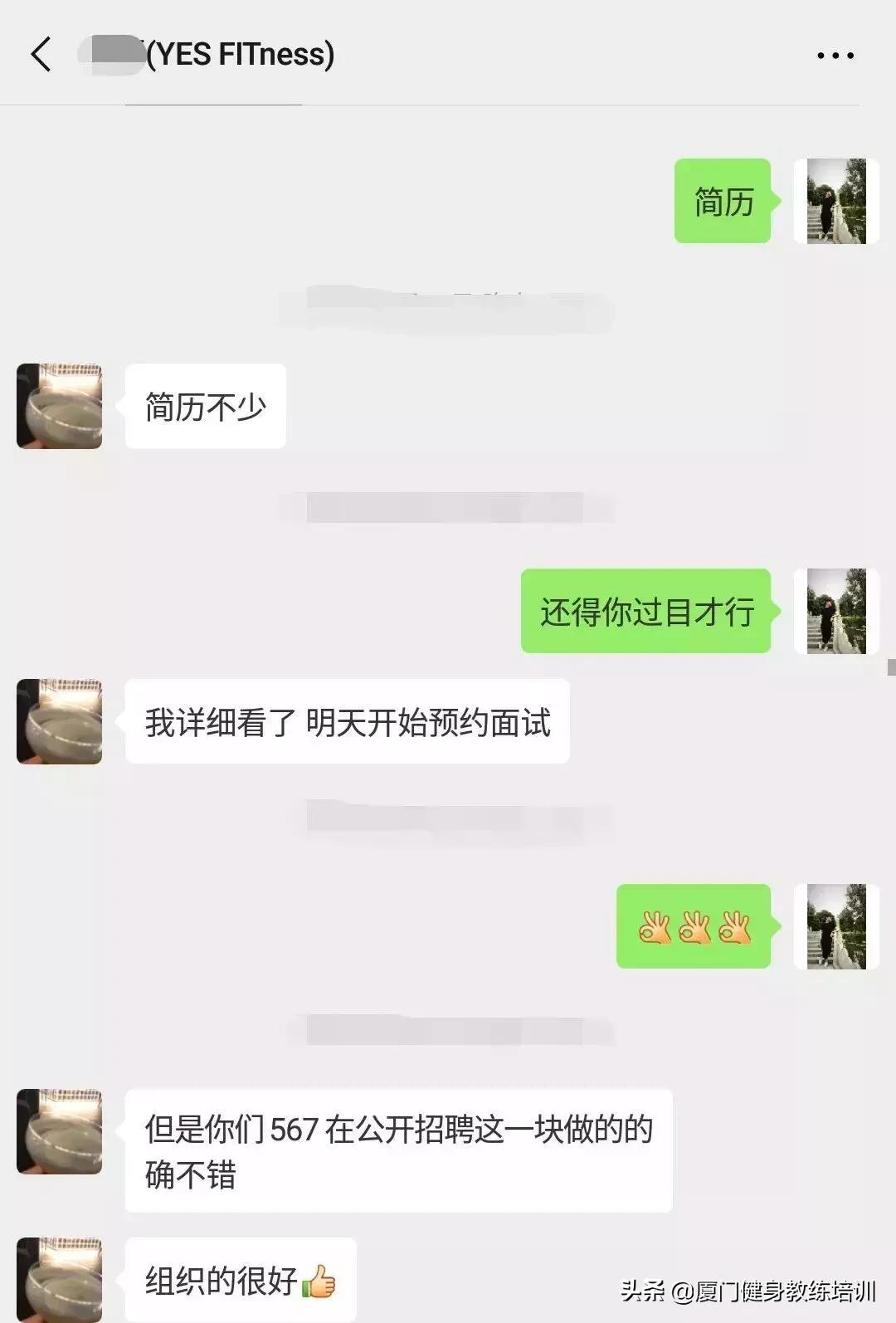View your avatar beside "还得你过目才行"
The image size is (896, 1323).
(x=836, y=613)
